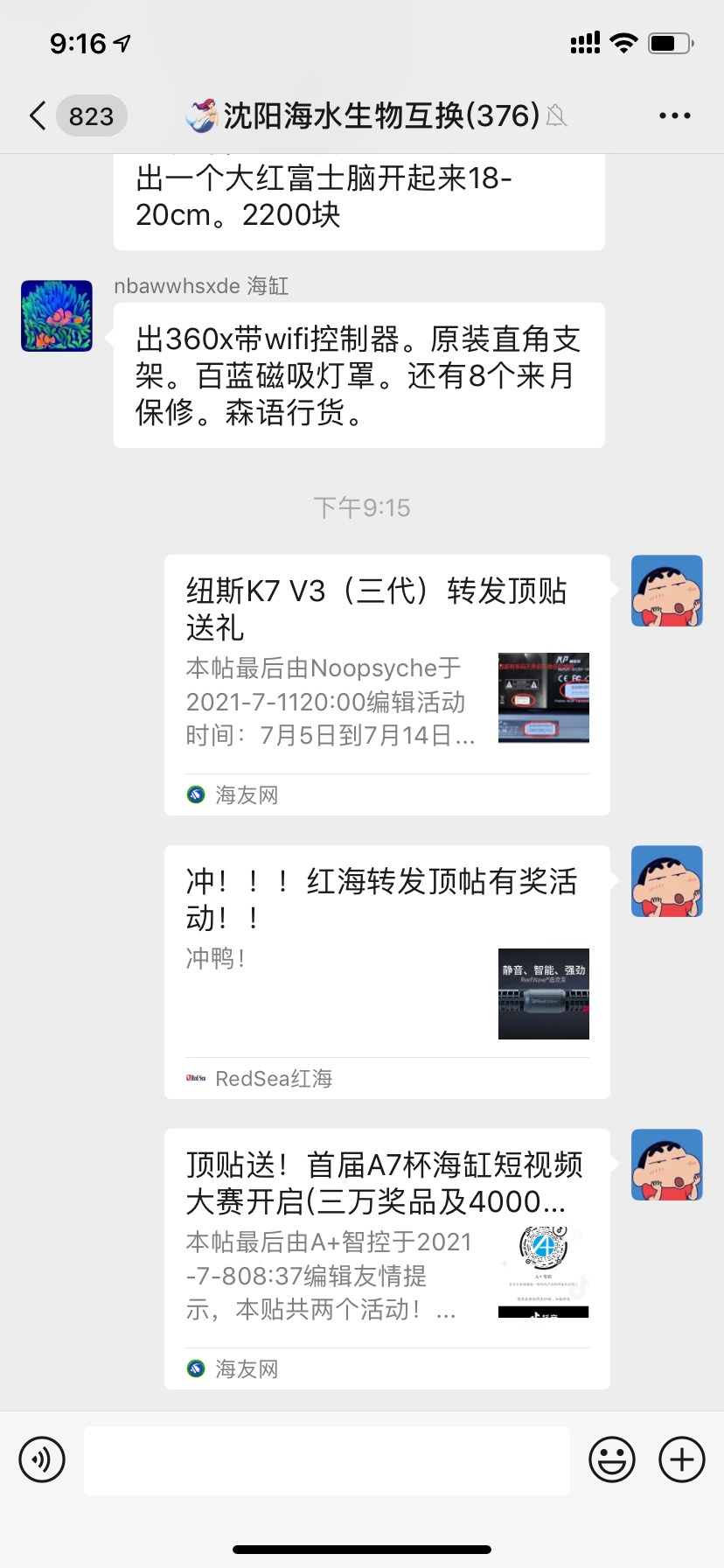Go back to the chat list
Image resolution: width=724 pixels, height=1568 pixels.
(38, 115)
